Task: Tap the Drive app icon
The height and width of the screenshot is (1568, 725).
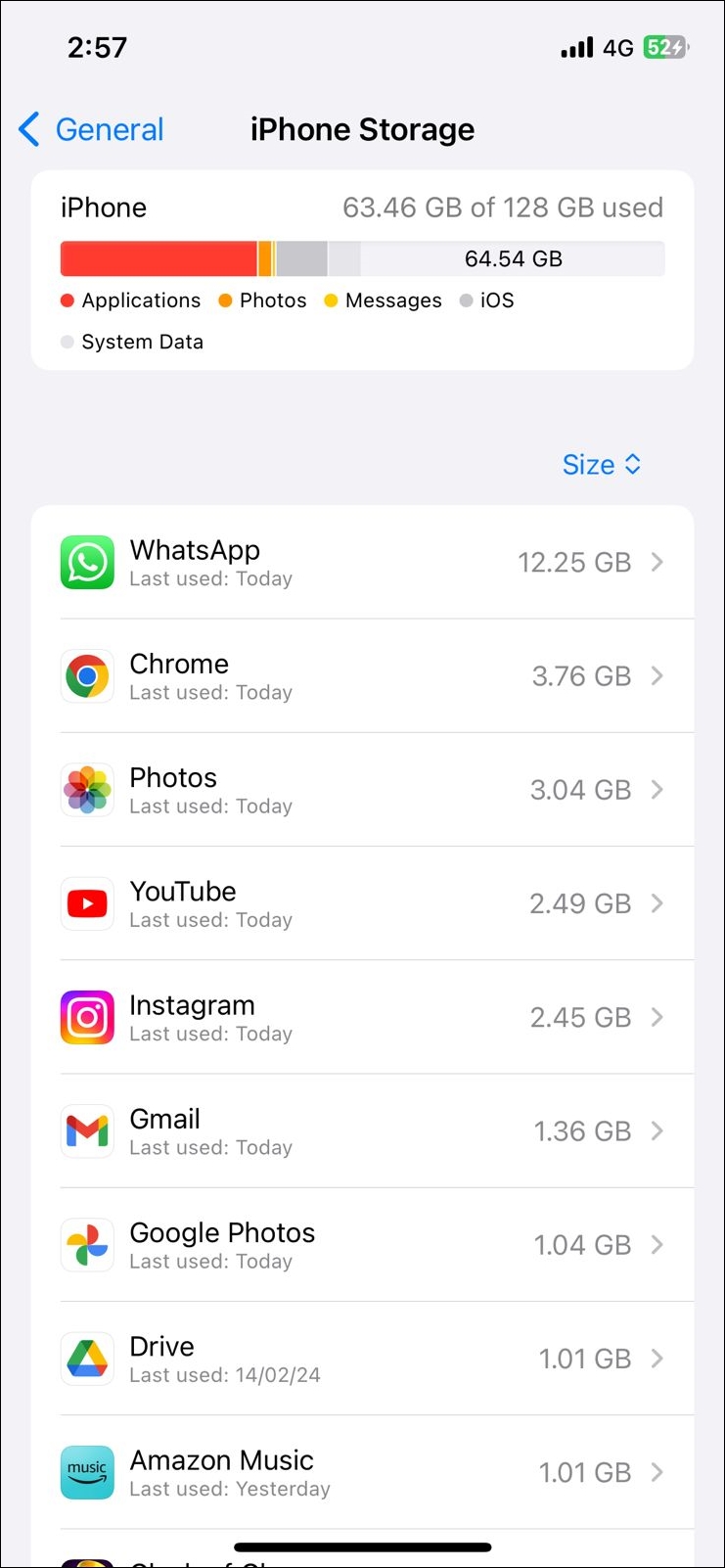Action: click(87, 1359)
